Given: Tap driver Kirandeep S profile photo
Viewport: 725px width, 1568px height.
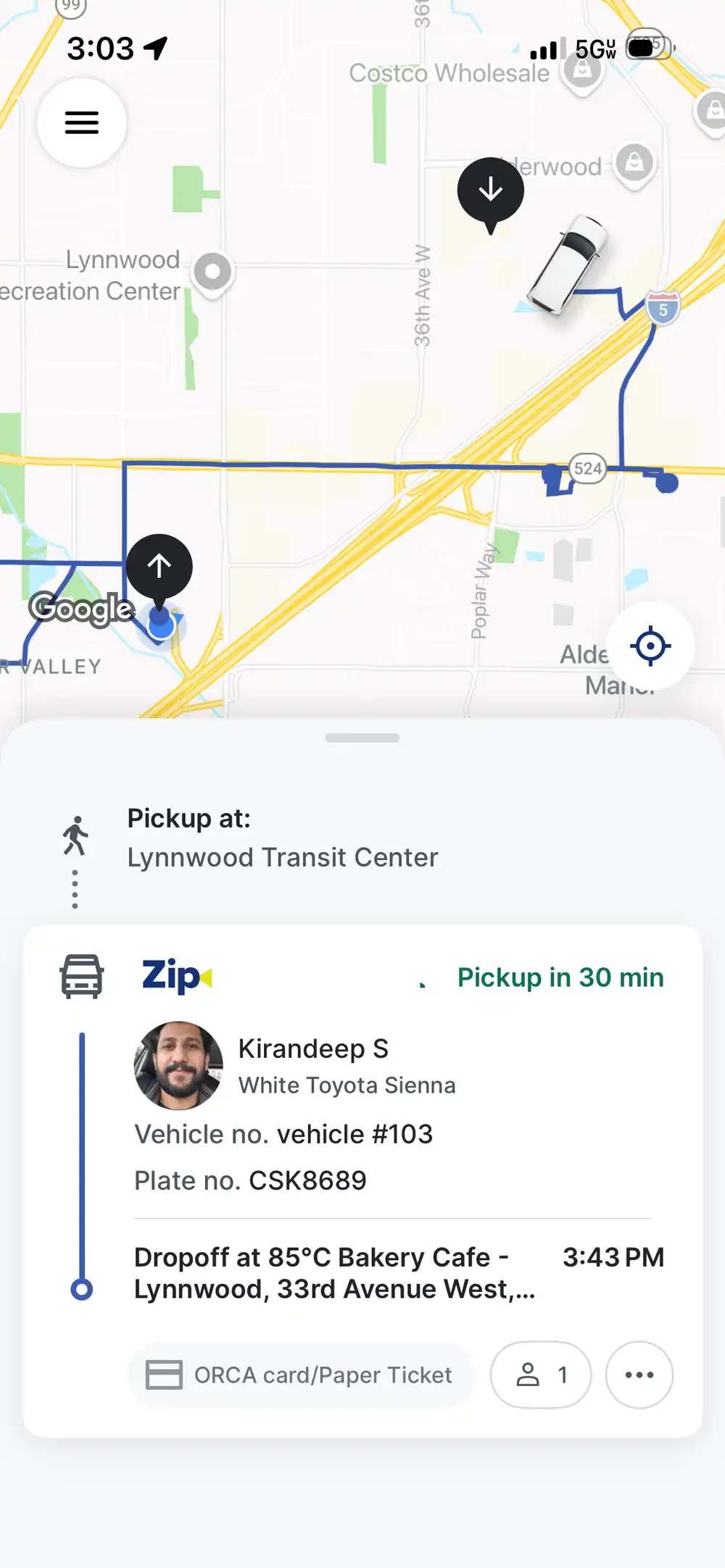Looking at the screenshot, I should tap(178, 1065).
